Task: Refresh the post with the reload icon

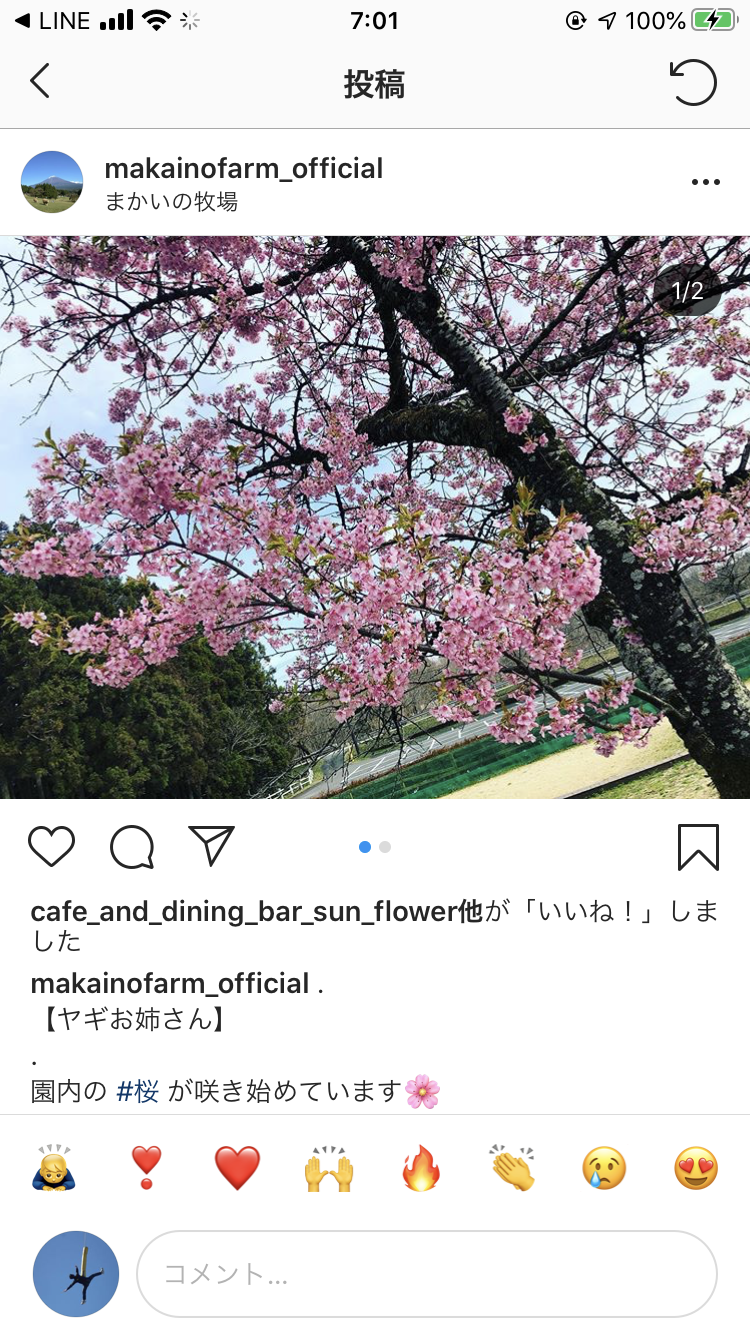Action: (x=693, y=82)
